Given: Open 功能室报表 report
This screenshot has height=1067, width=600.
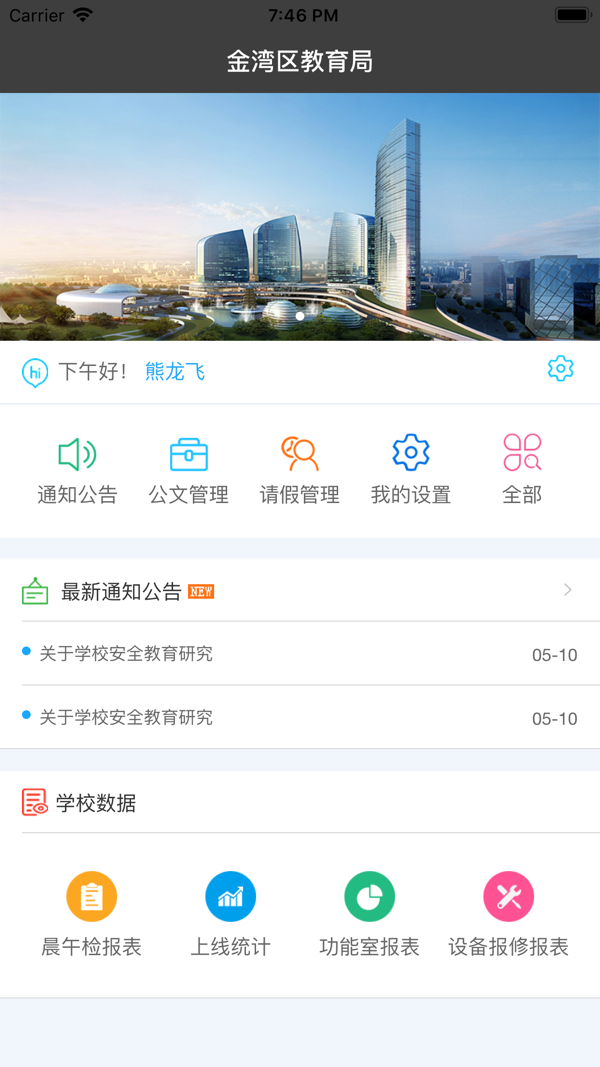Looking at the screenshot, I should [x=369, y=913].
